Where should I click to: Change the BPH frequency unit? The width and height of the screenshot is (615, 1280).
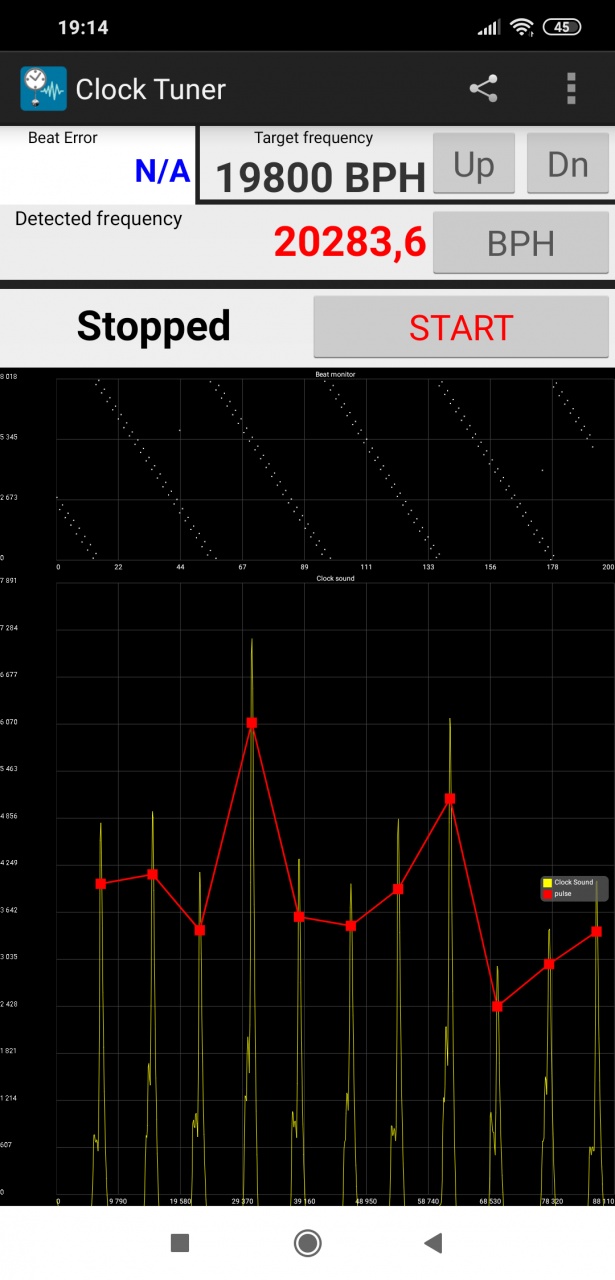click(x=520, y=243)
